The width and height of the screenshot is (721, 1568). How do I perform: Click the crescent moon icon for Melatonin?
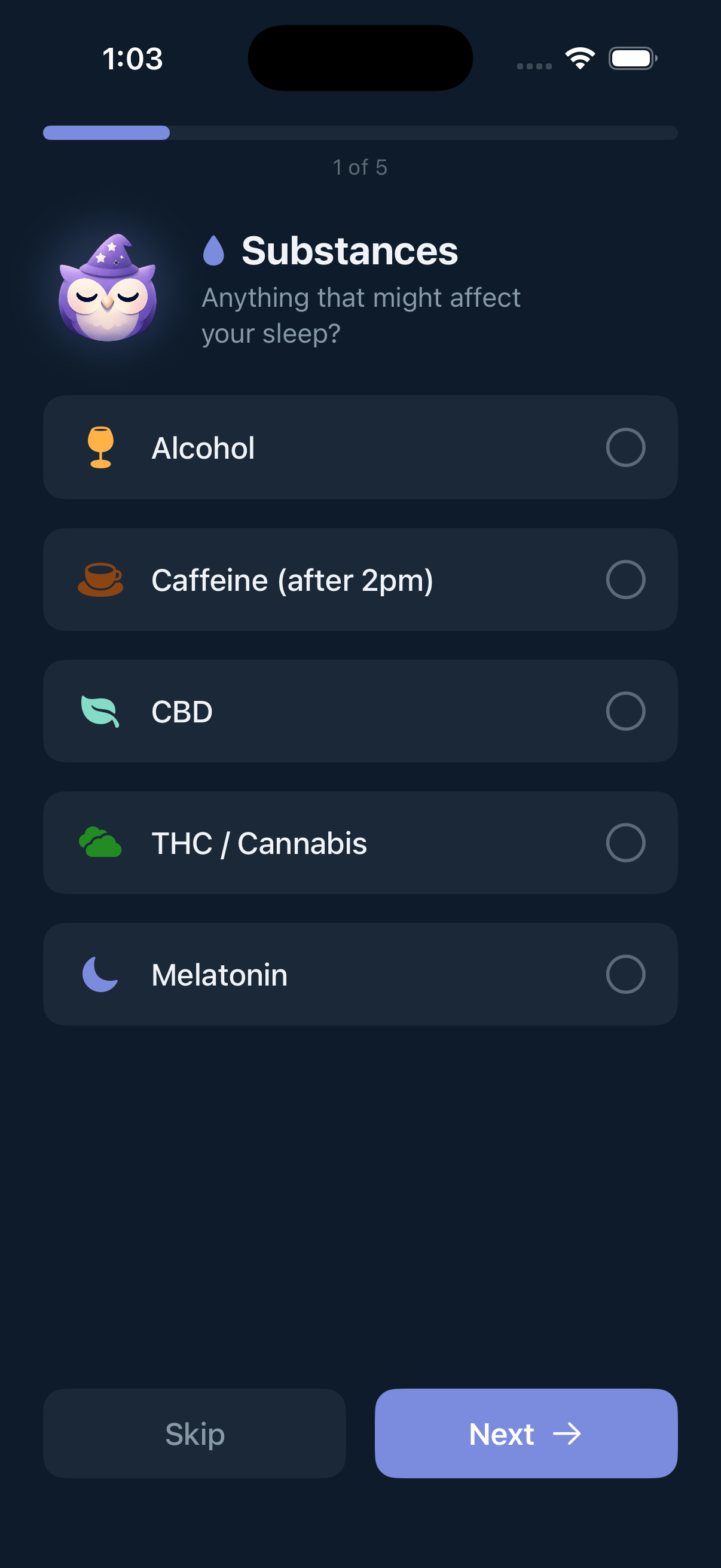[101, 974]
